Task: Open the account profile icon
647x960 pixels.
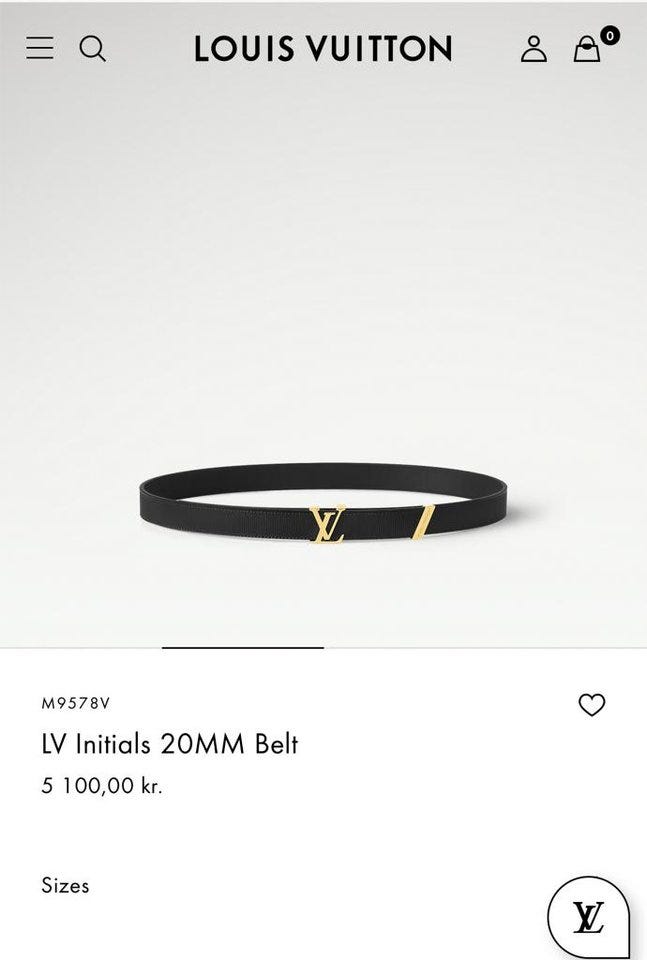Action: point(534,48)
